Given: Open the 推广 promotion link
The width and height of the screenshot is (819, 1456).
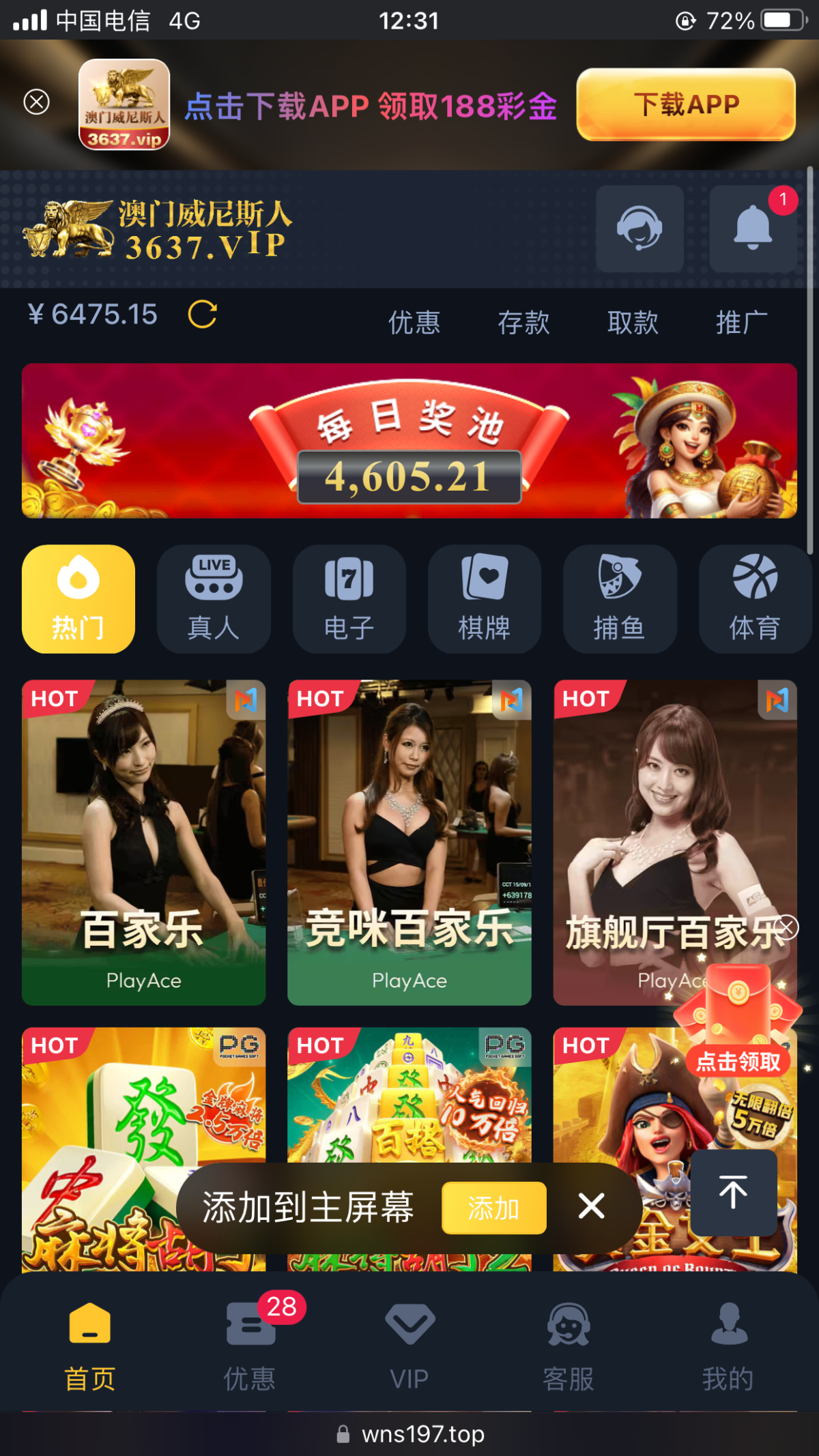Looking at the screenshot, I should pyautogui.click(x=741, y=323).
